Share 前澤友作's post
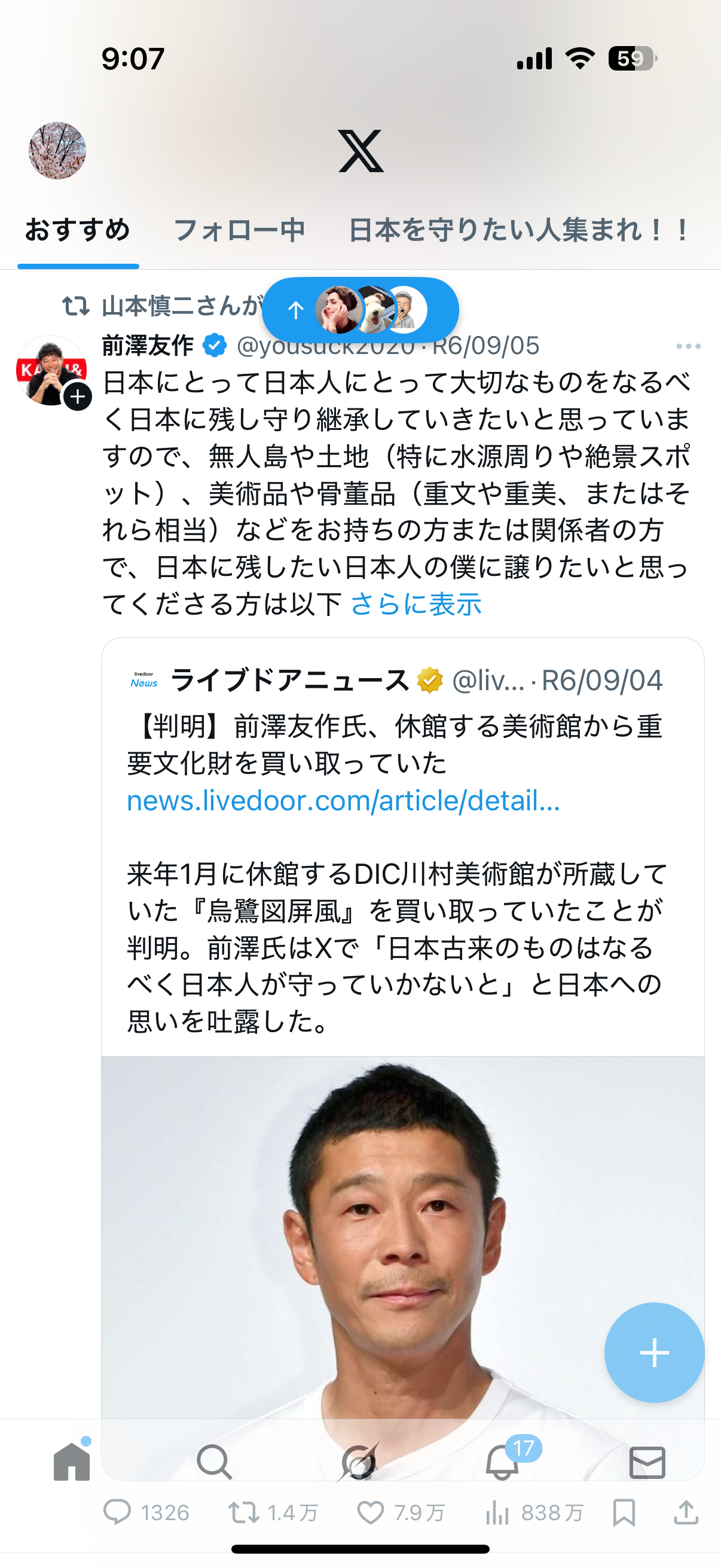The height and width of the screenshot is (1568, 721). (686, 1512)
